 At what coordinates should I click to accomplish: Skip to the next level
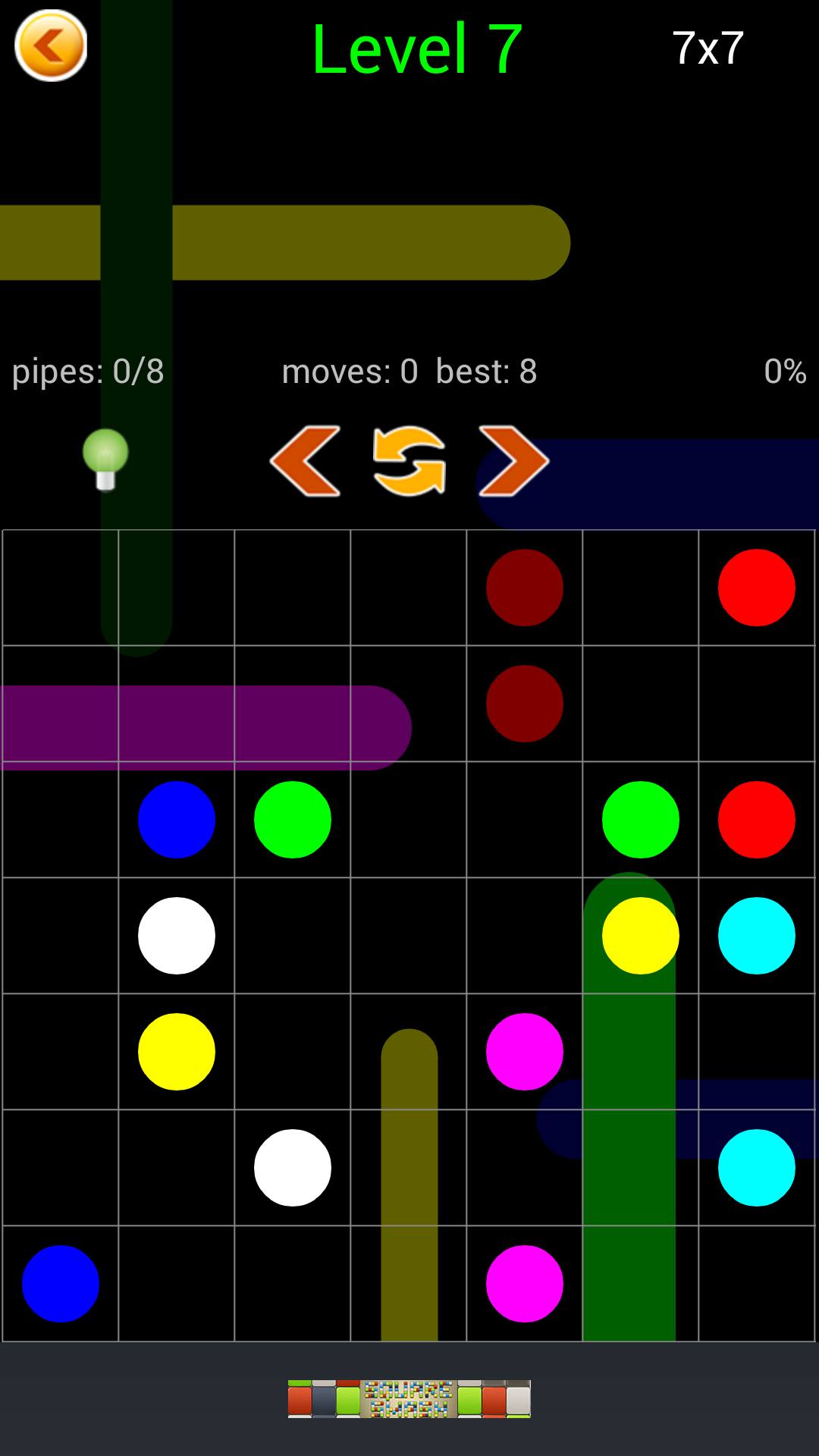[x=513, y=461]
